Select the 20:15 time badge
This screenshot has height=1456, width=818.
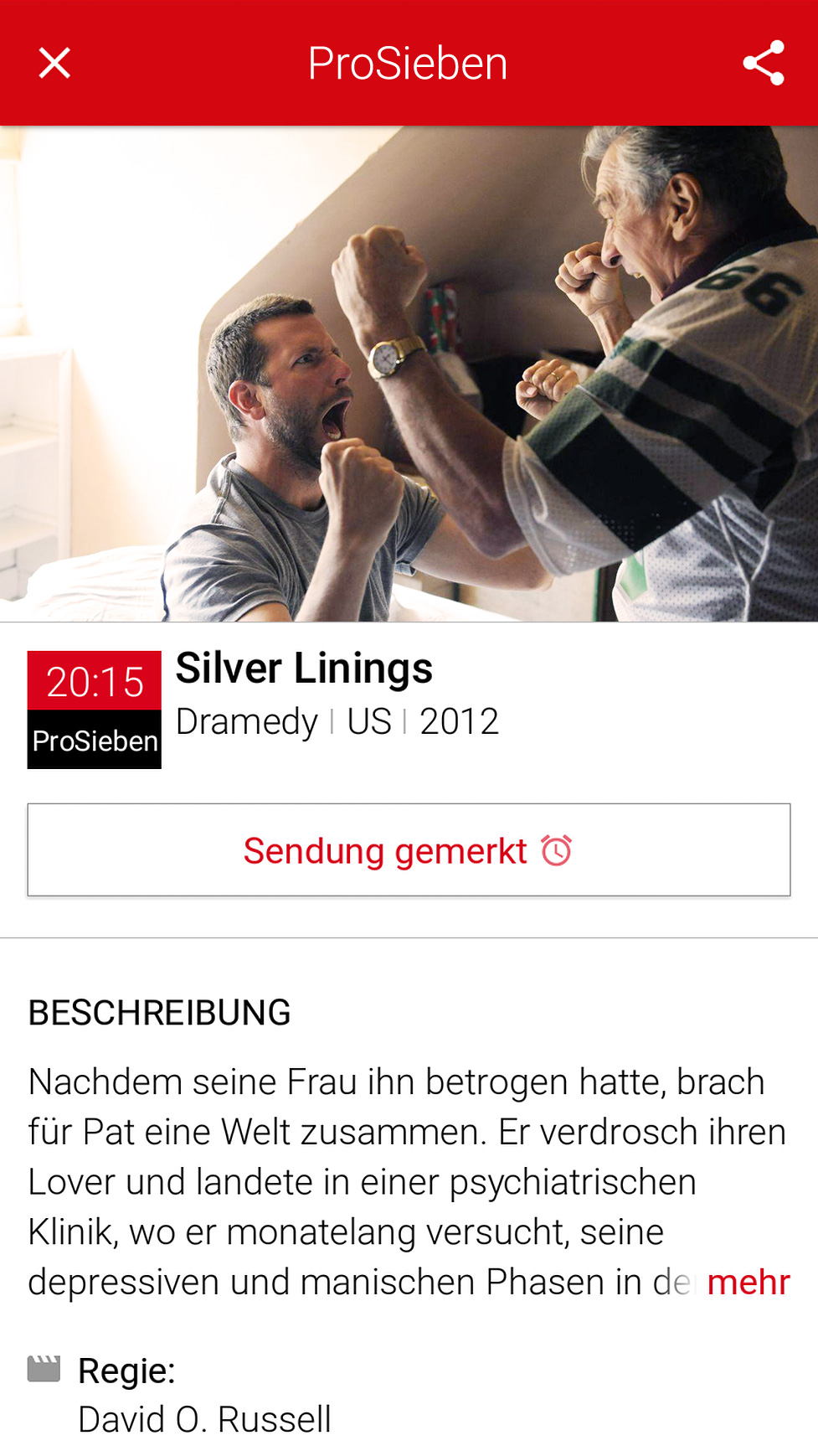tap(93, 681)
